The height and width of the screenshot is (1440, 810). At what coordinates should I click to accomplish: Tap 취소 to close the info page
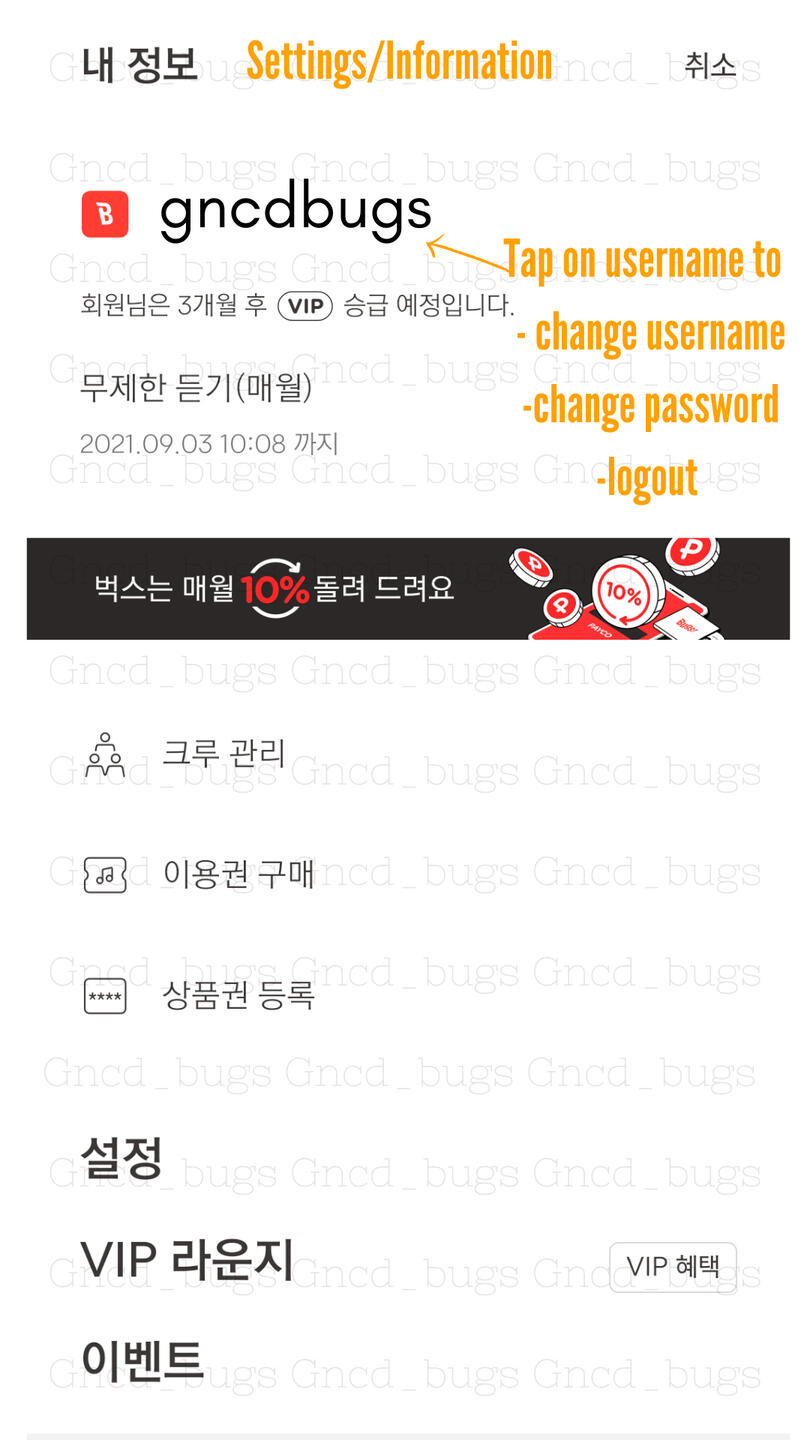tap(710, 65)
